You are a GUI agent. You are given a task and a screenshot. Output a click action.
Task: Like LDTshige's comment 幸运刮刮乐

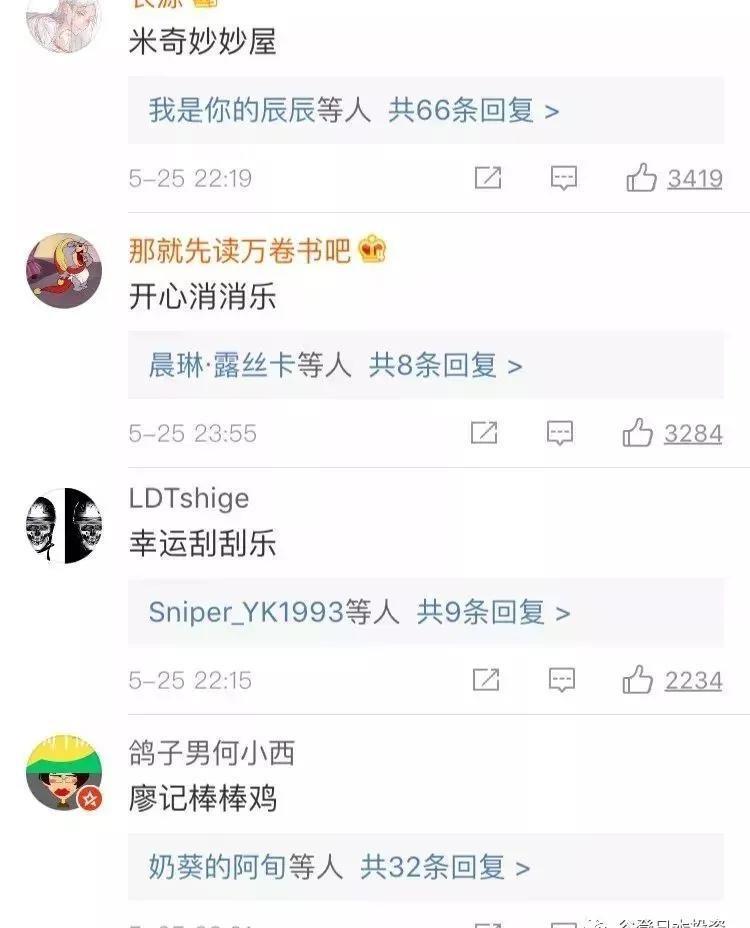(x=638, y=680)
